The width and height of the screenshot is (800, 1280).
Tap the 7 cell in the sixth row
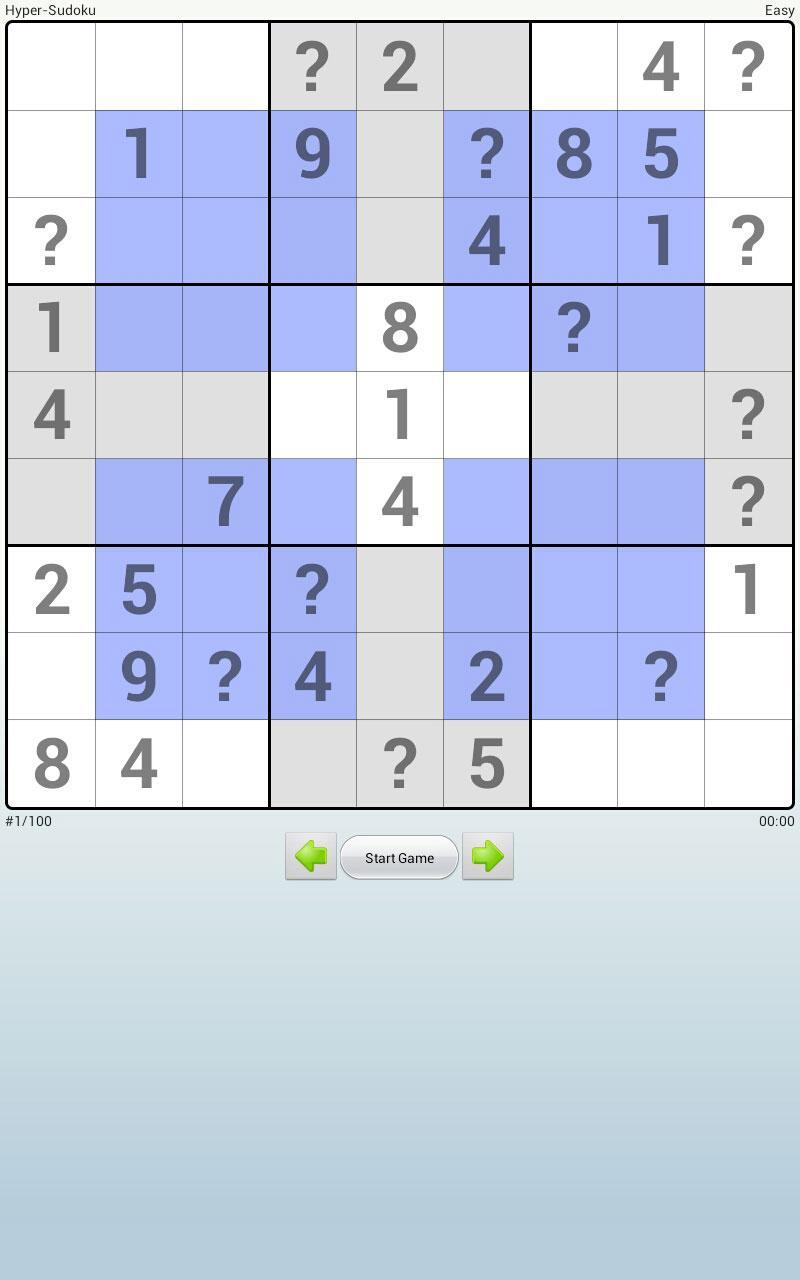tap(226, 500)
